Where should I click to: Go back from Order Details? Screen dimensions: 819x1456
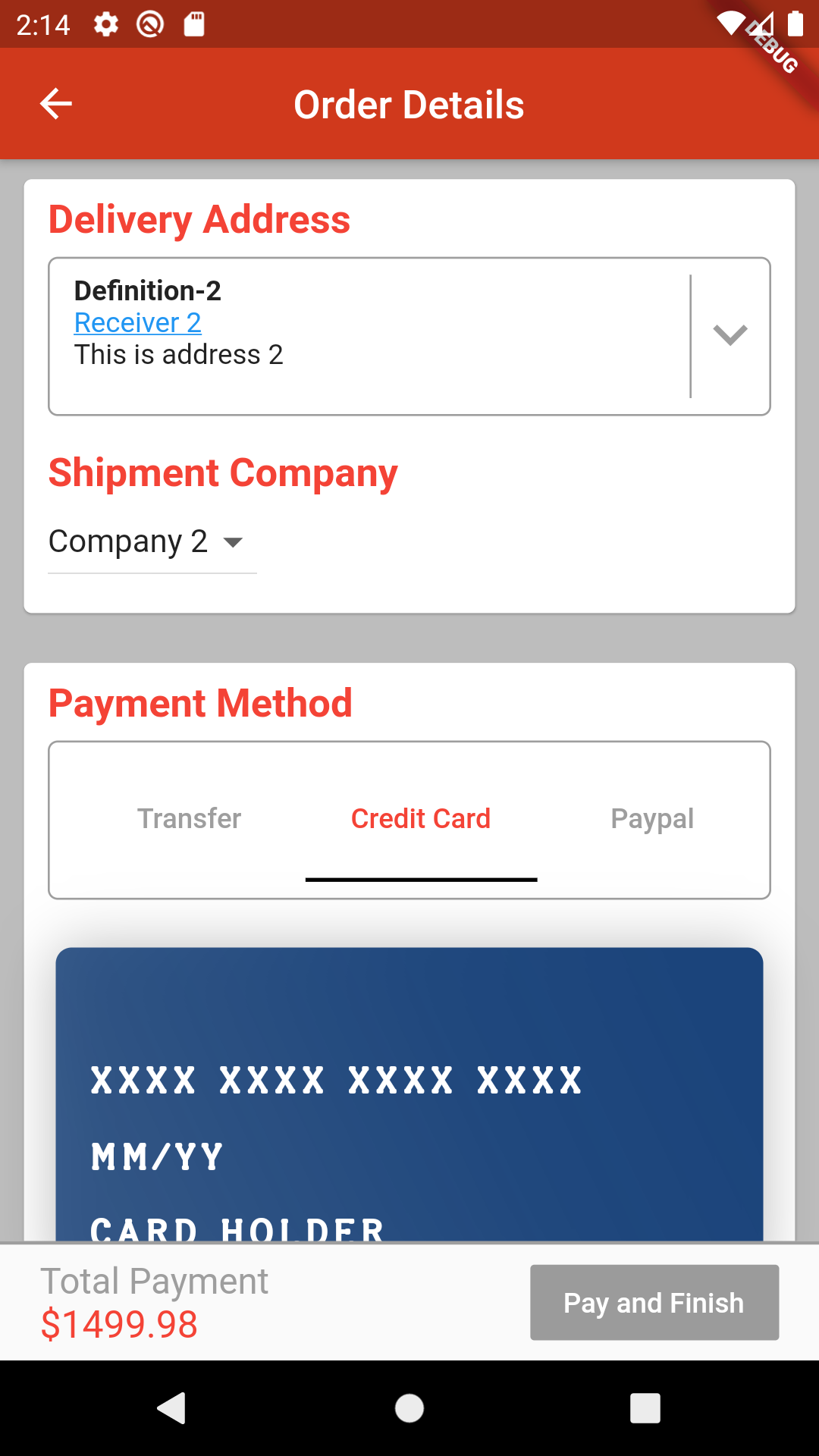(x=56, y=104)
